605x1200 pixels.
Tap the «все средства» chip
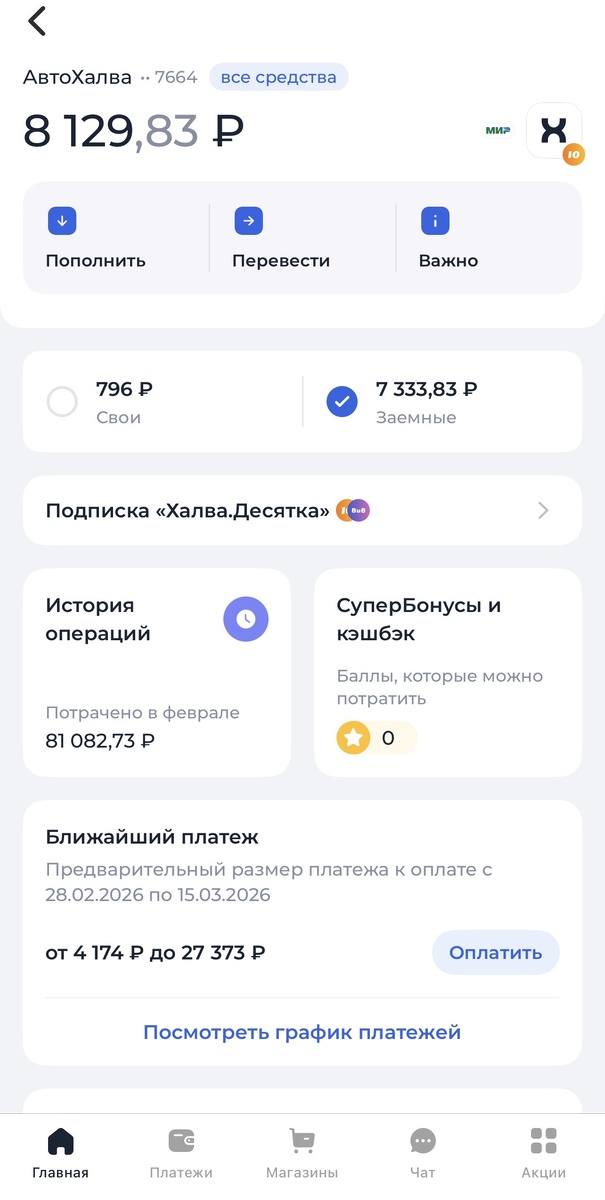[278, 77]
